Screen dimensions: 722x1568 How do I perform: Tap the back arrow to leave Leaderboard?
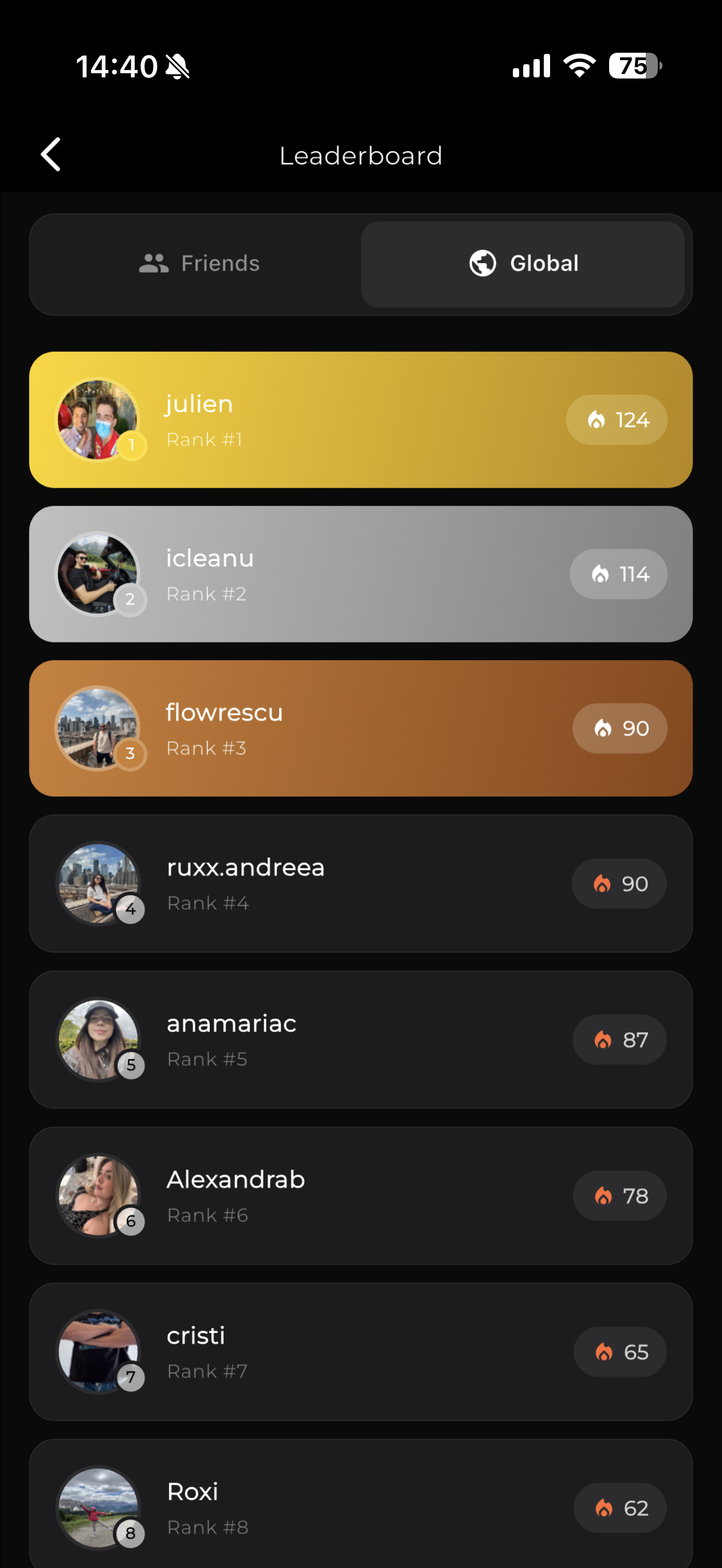[51, 155]
